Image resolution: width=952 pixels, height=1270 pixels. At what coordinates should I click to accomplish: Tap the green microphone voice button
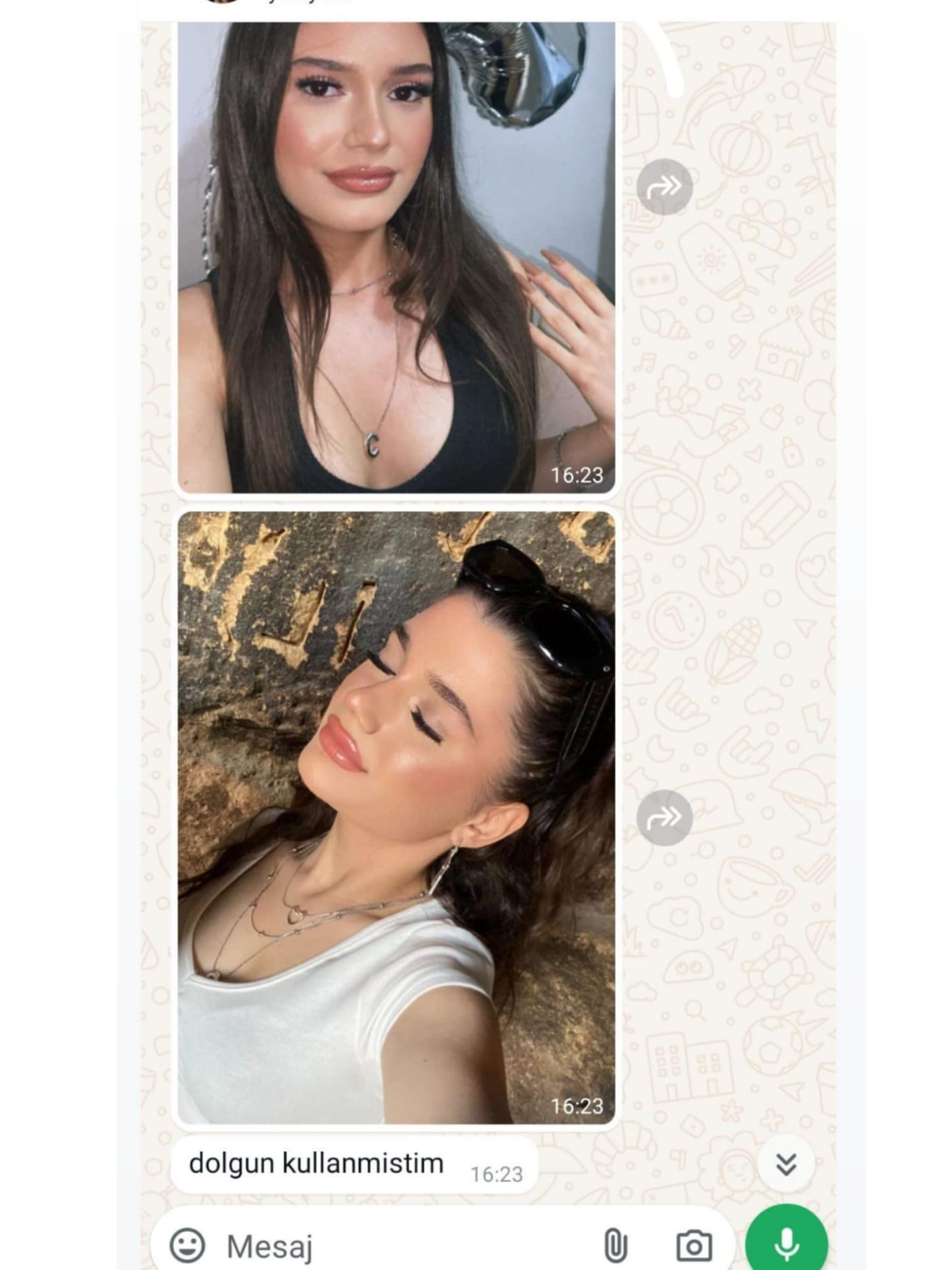[786, 1244]
